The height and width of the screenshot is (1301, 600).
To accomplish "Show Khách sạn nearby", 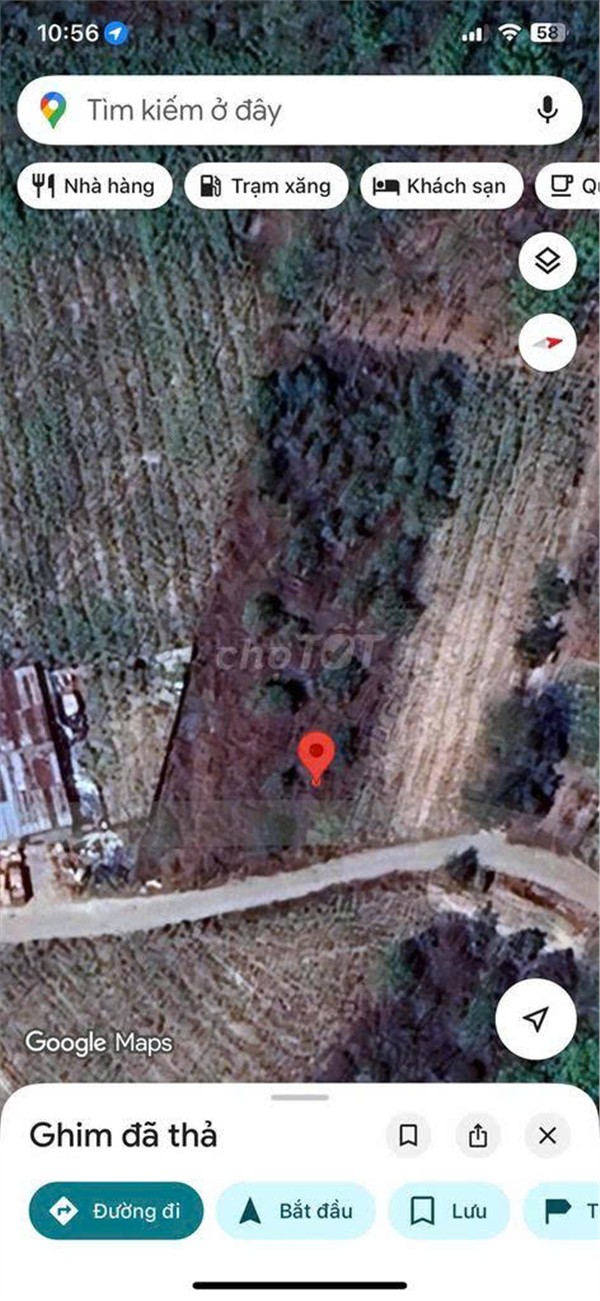I will 441,186.
